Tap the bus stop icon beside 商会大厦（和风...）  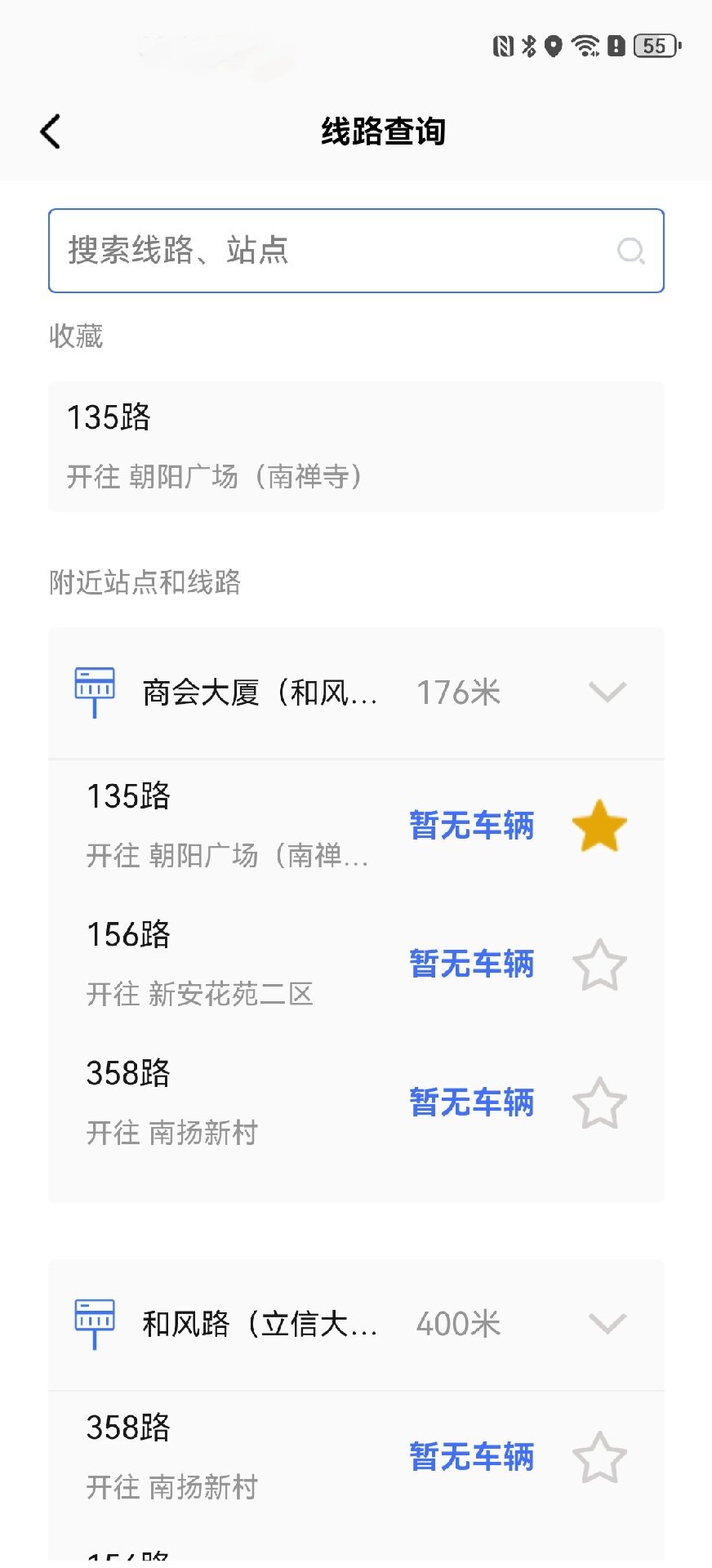[94, 690]
